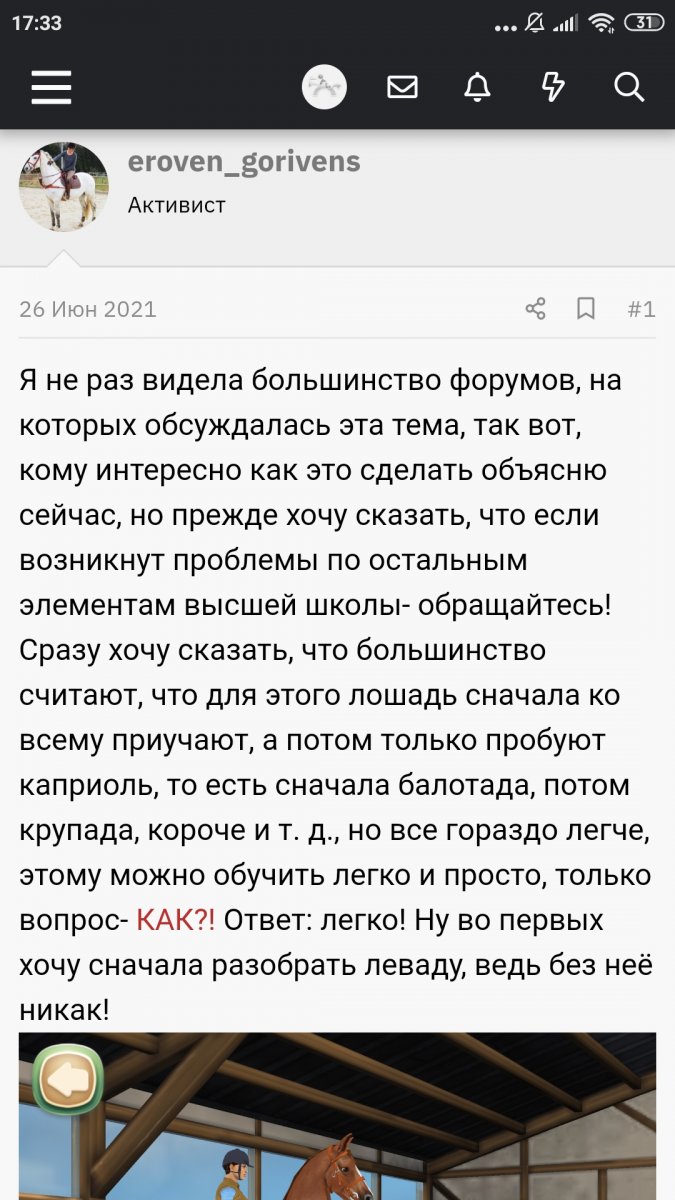
Task: Open the lightning bolt what's new
Action: pyautogui.click(x=553, y=87)
